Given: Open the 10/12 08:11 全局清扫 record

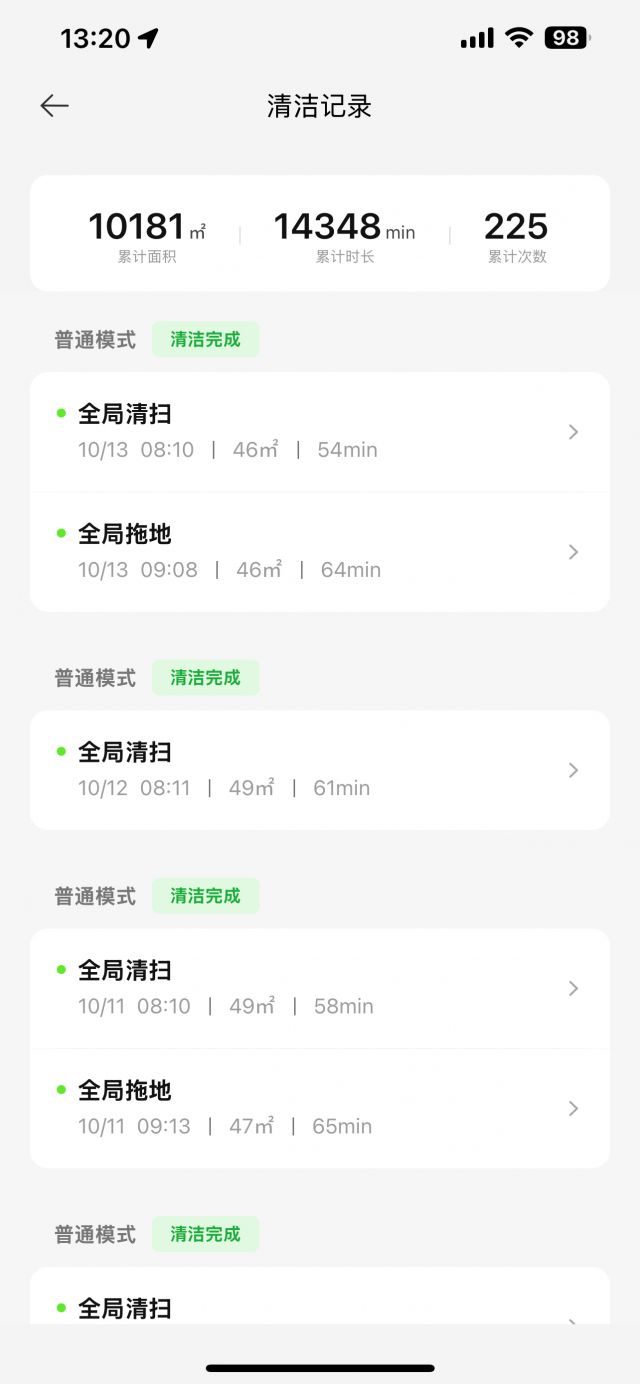Looking at the screenshot, I should [x=320, y=770].
